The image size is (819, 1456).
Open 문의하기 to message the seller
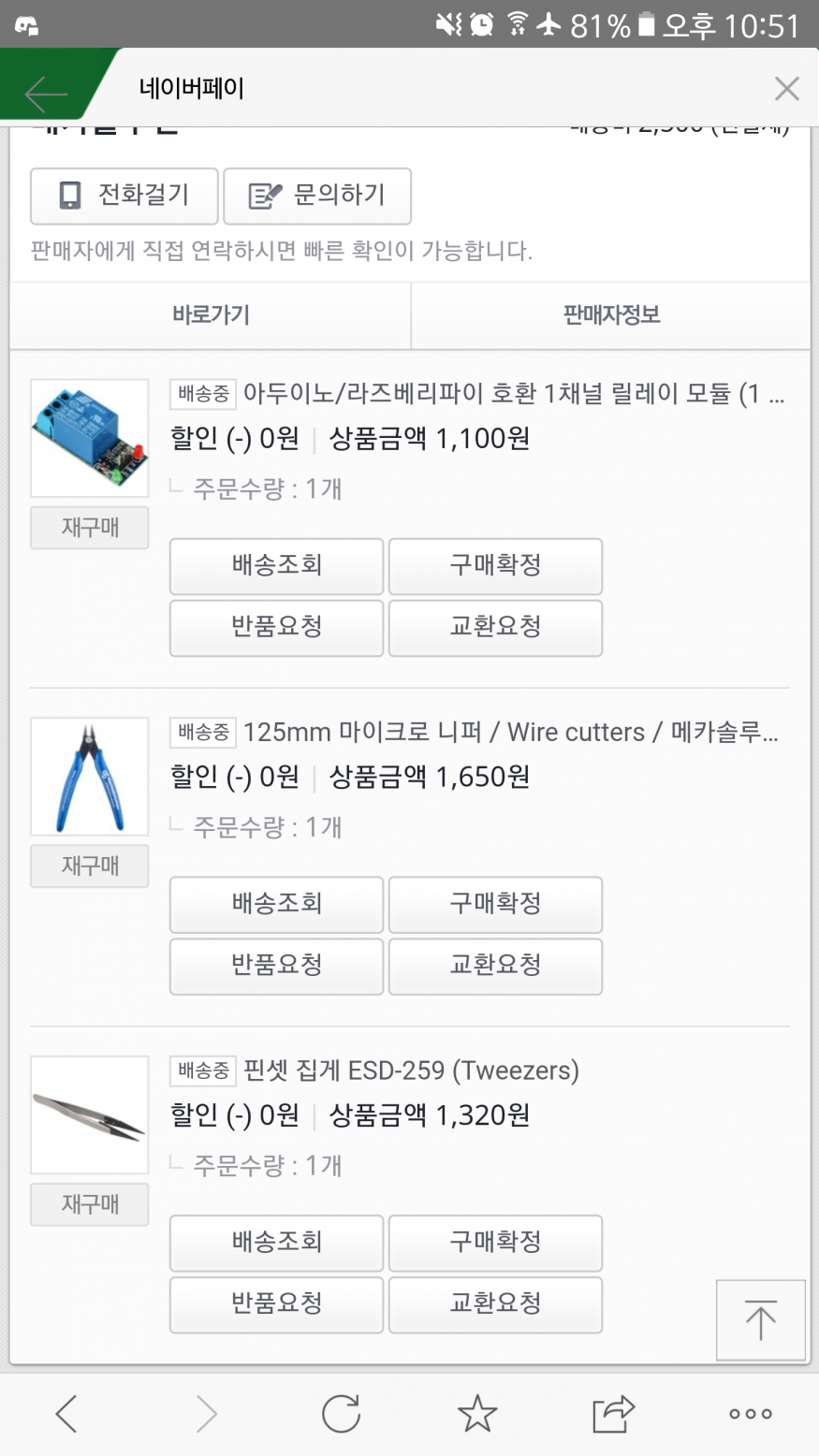317,196
